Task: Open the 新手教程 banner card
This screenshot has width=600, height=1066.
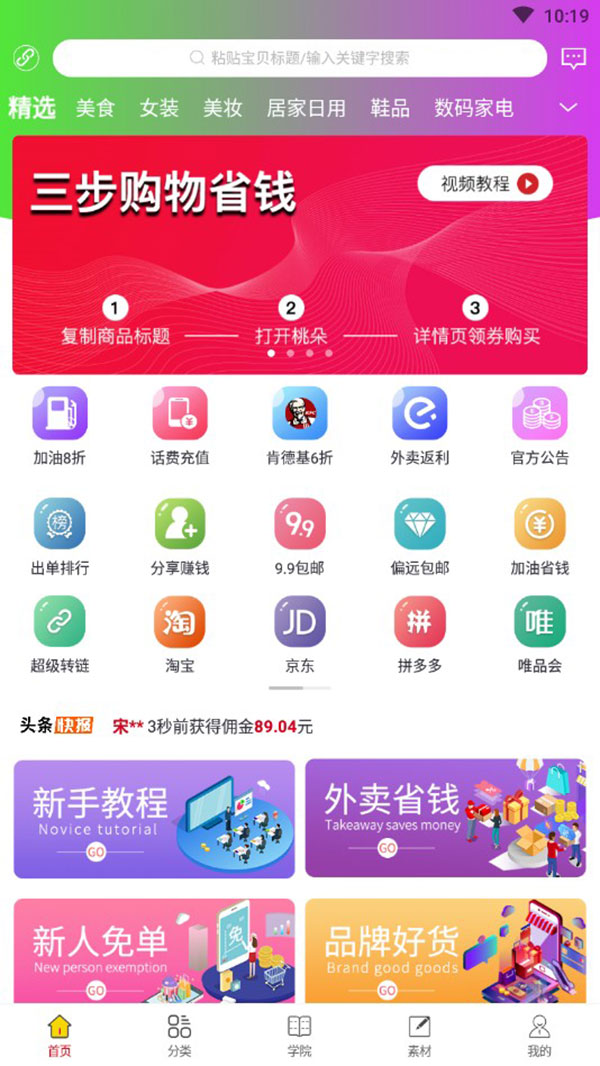Action: point(154,818)
